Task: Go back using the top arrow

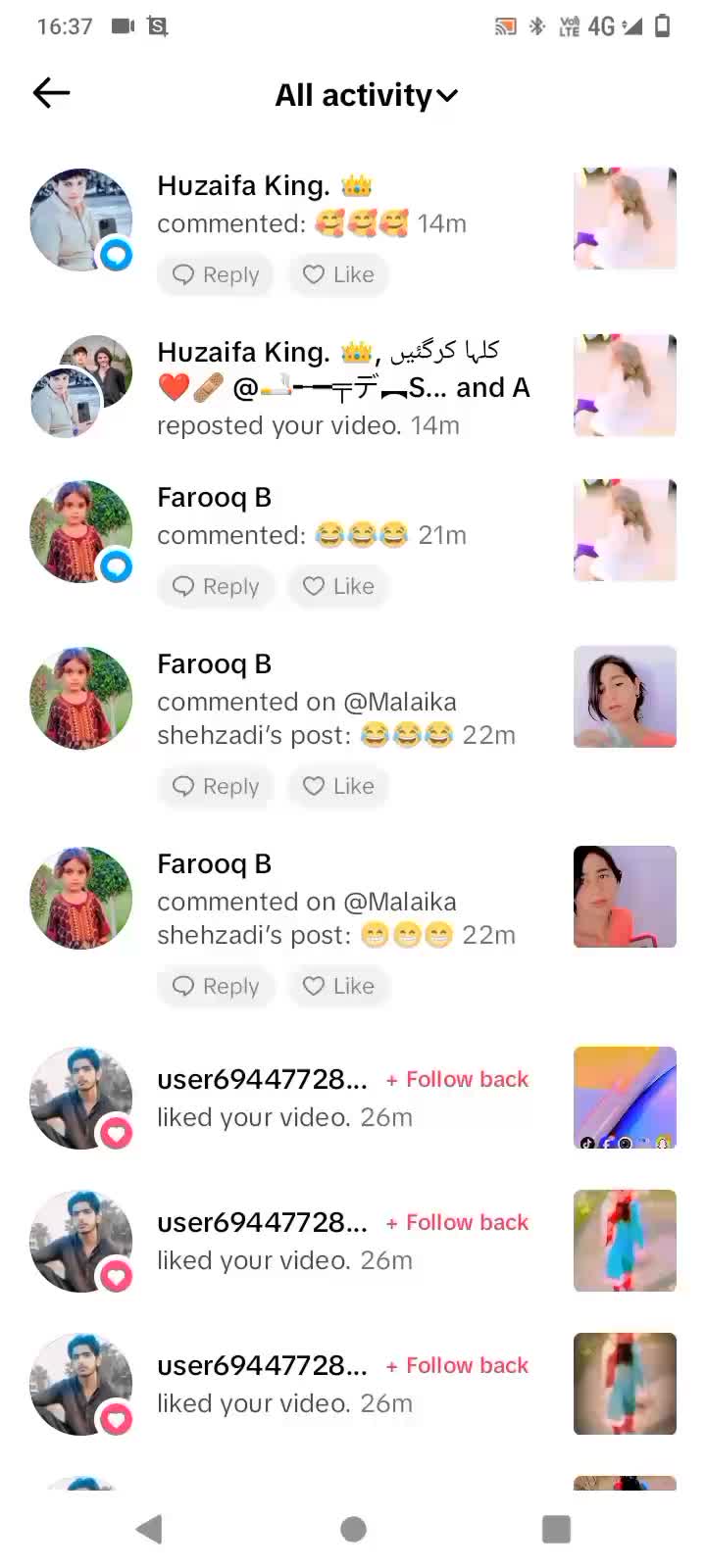Action: click(x=51, y=93)
